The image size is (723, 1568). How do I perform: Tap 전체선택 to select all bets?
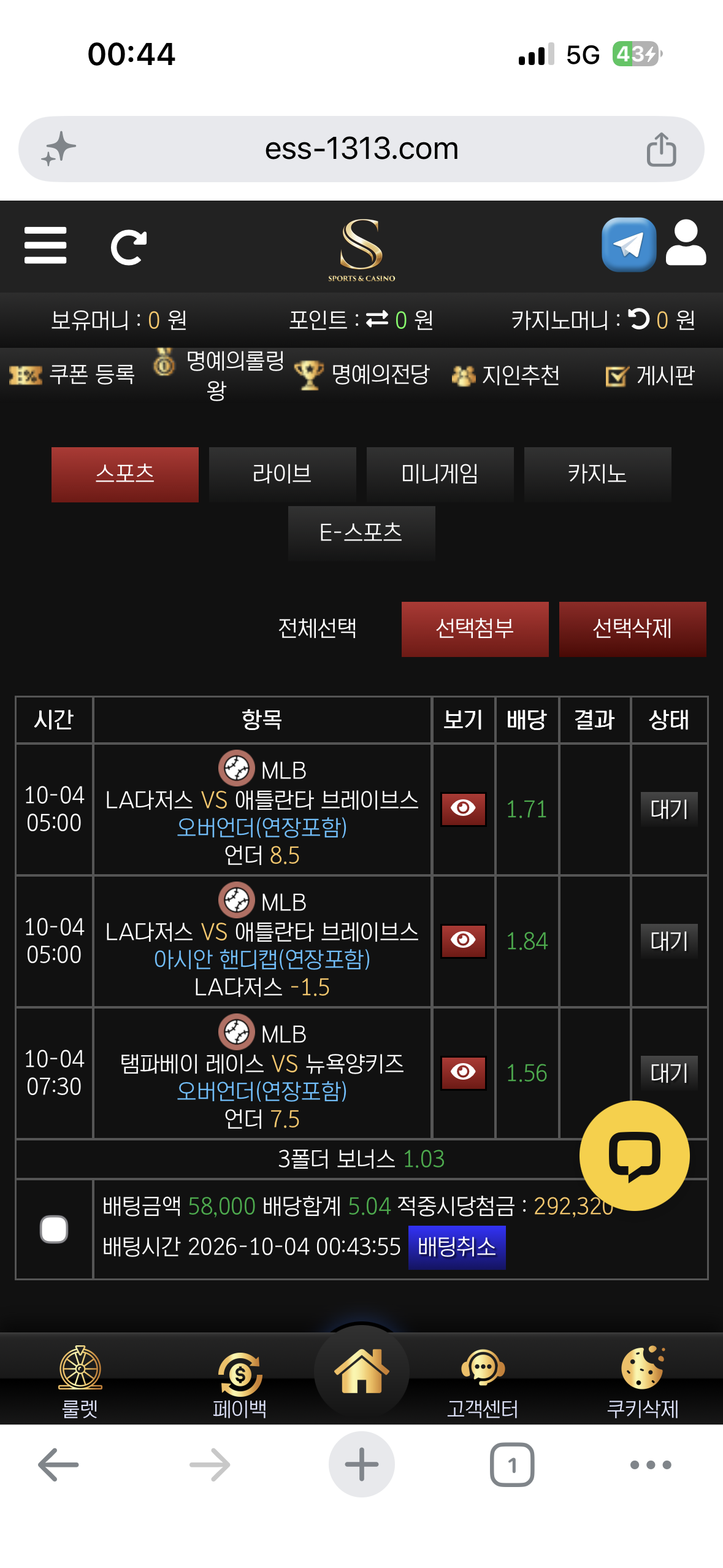[317, 628]
